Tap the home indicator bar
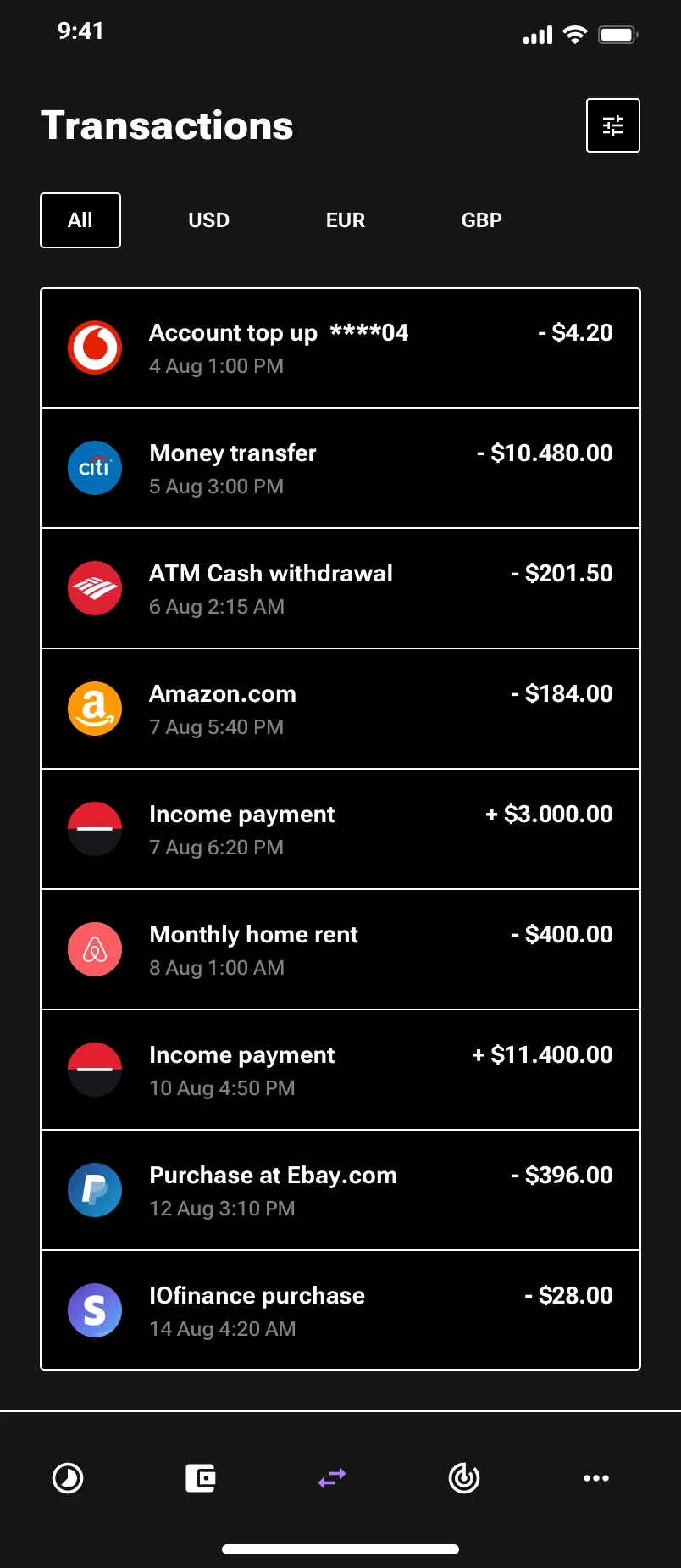Screen dimensions: 681x1568 340,1548
